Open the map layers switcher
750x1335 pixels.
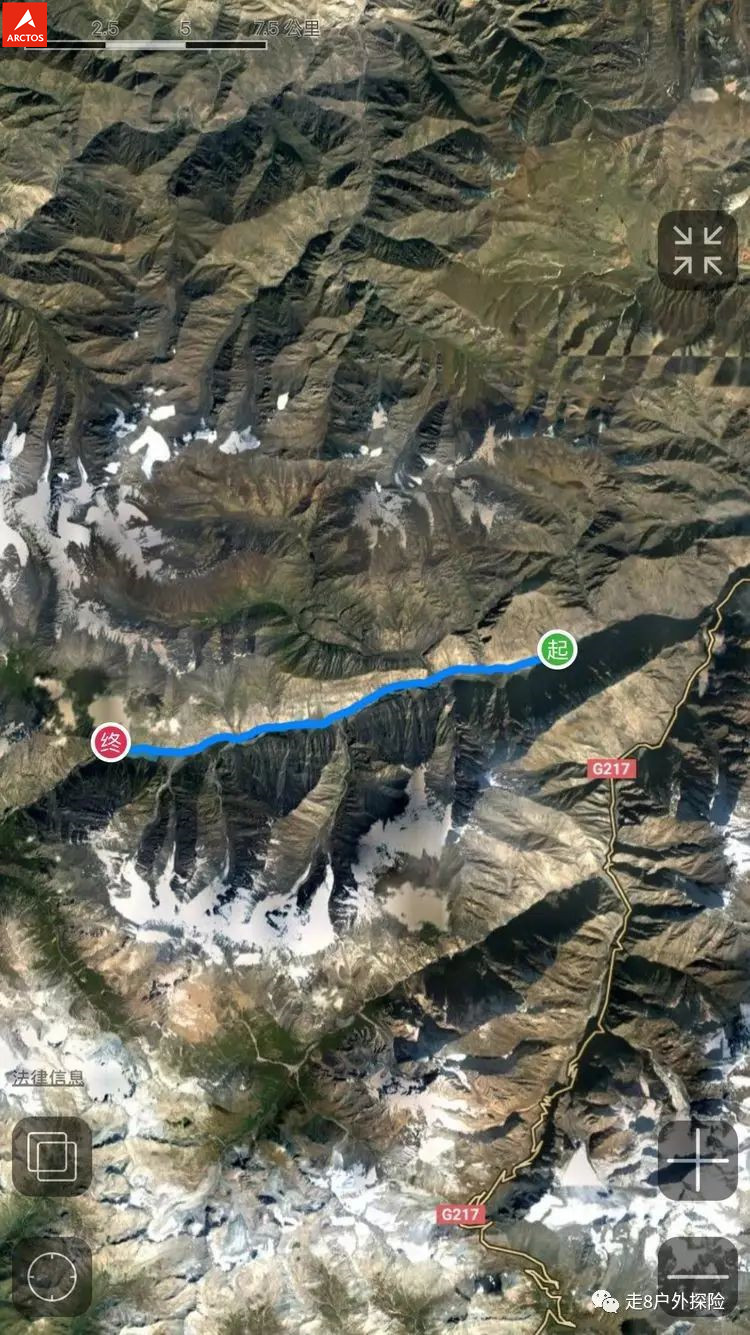pyautogui.click(x=52, y=1156)
